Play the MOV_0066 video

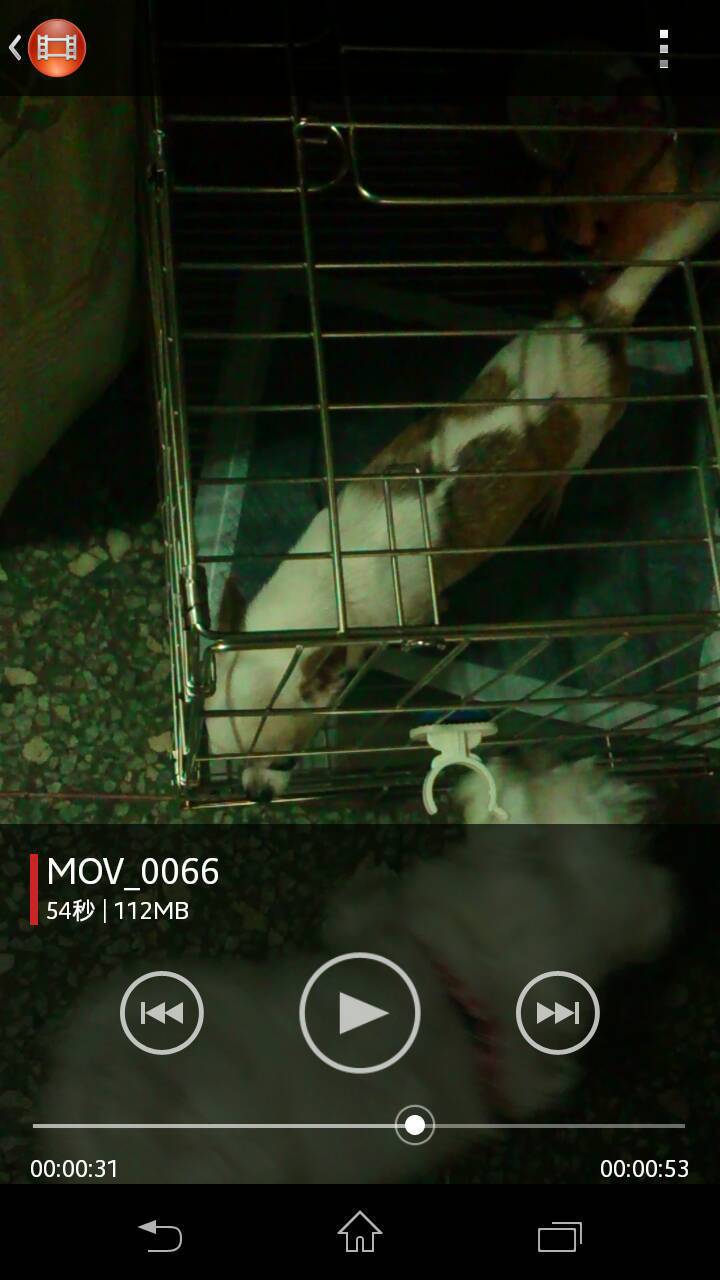(360, 1013)
